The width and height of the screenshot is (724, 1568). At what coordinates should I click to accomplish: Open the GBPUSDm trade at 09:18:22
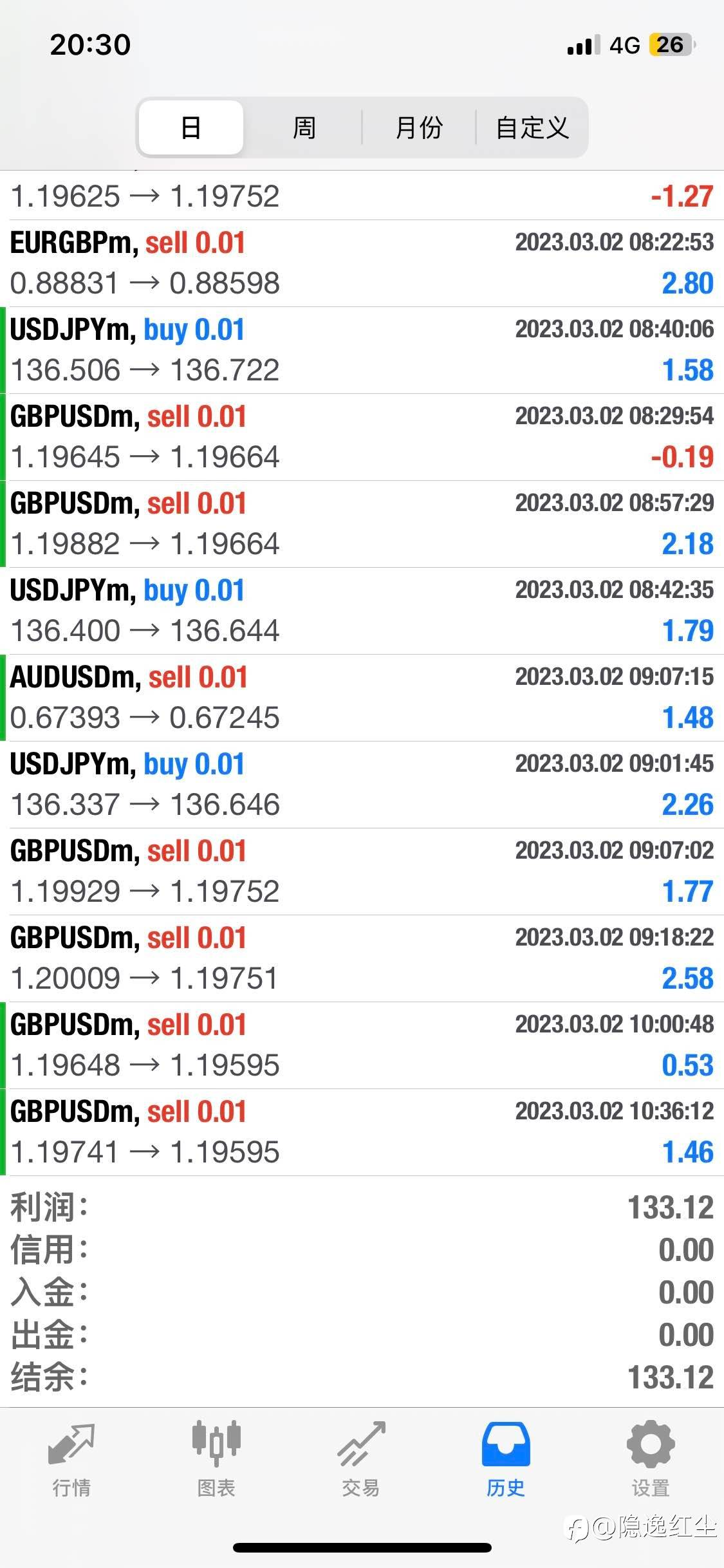click(362, 958)
